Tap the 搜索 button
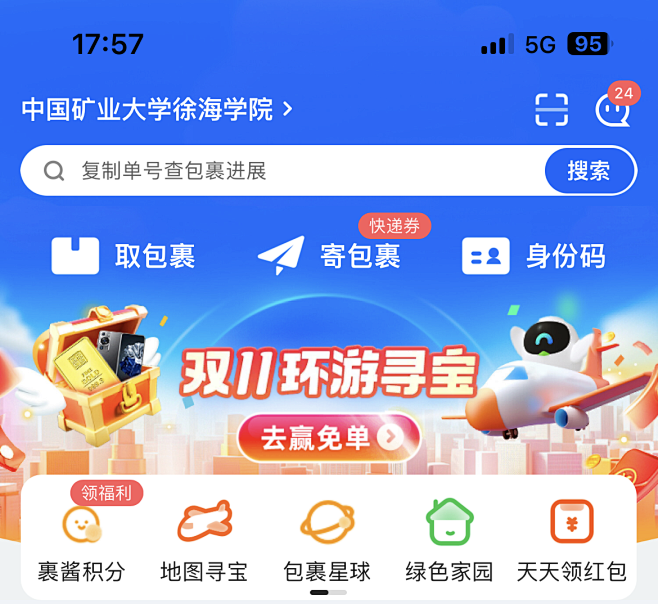 [589, 171]
